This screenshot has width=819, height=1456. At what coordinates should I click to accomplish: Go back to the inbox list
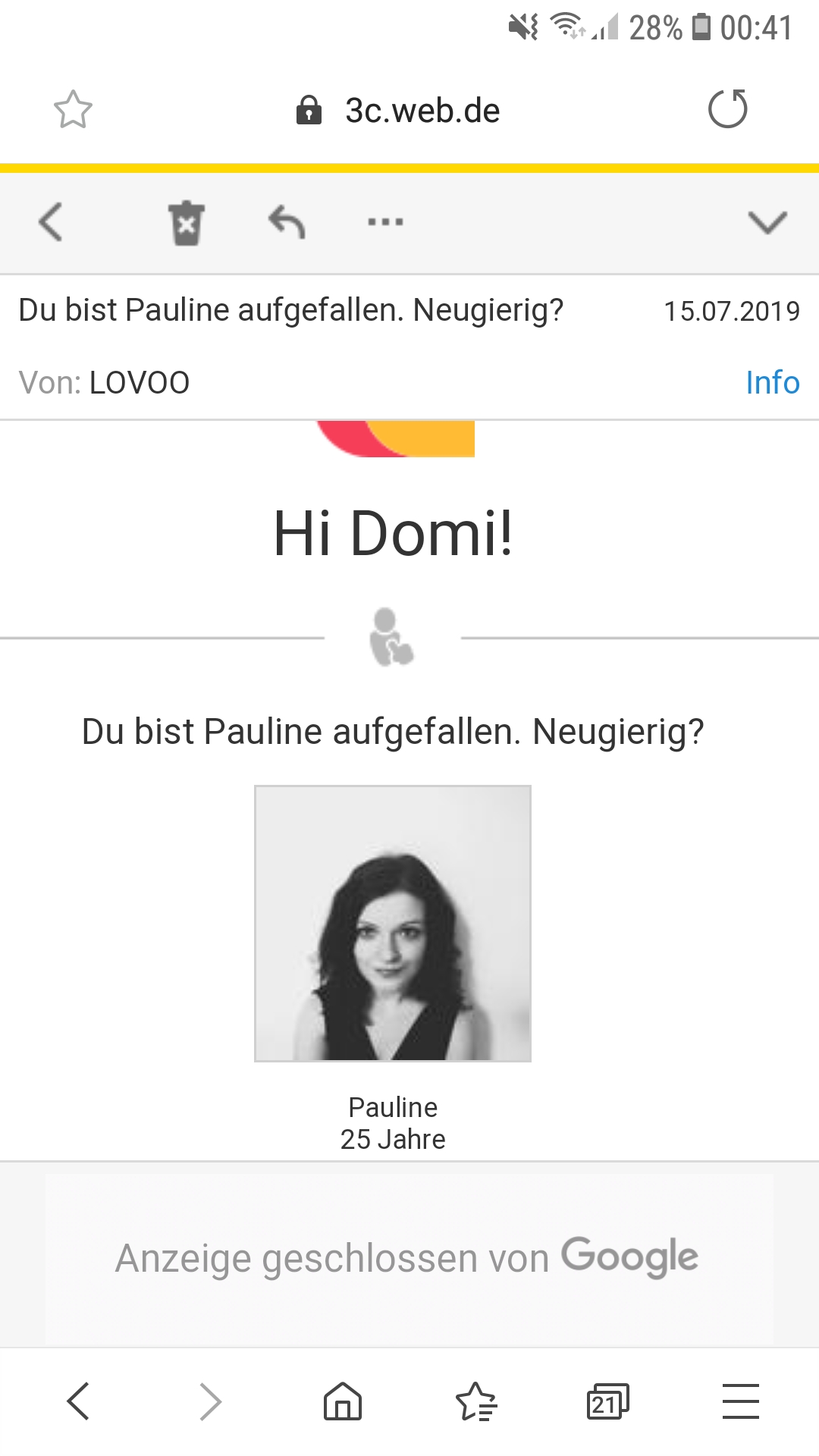point(51,223)
